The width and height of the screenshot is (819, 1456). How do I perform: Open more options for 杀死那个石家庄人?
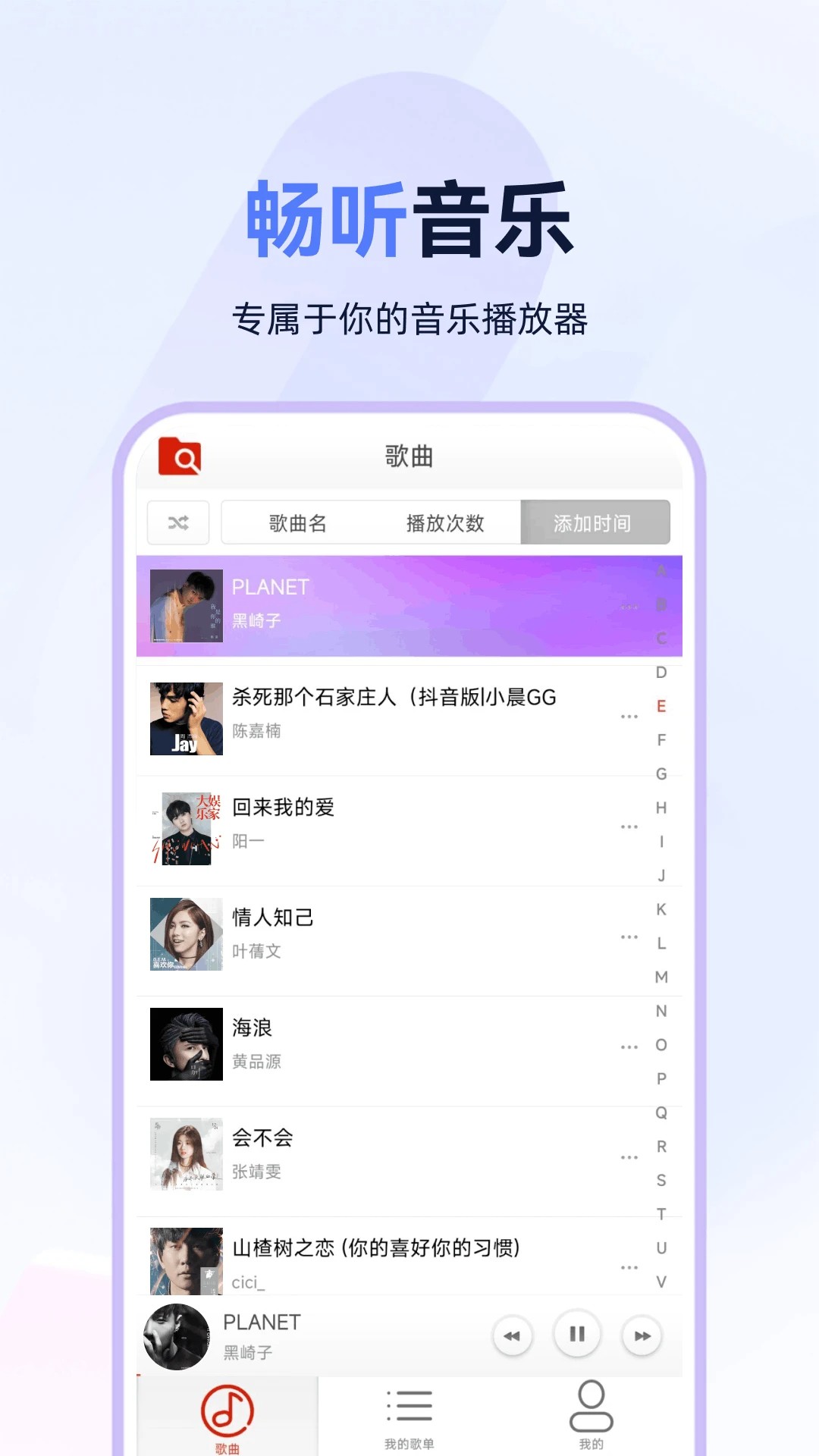tap(629, 716)
